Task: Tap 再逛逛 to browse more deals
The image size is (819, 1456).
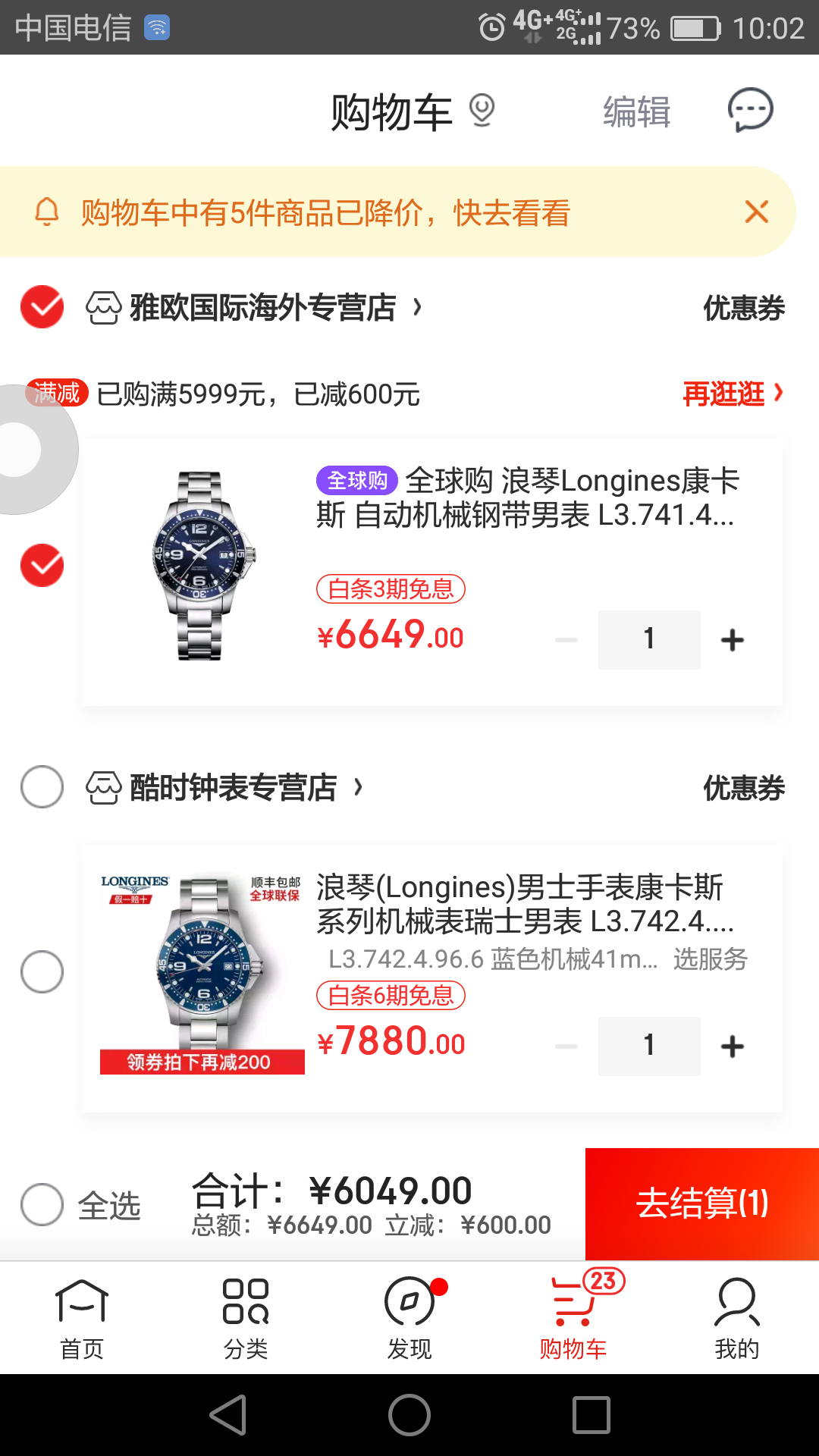Action: tap(732, 394)
